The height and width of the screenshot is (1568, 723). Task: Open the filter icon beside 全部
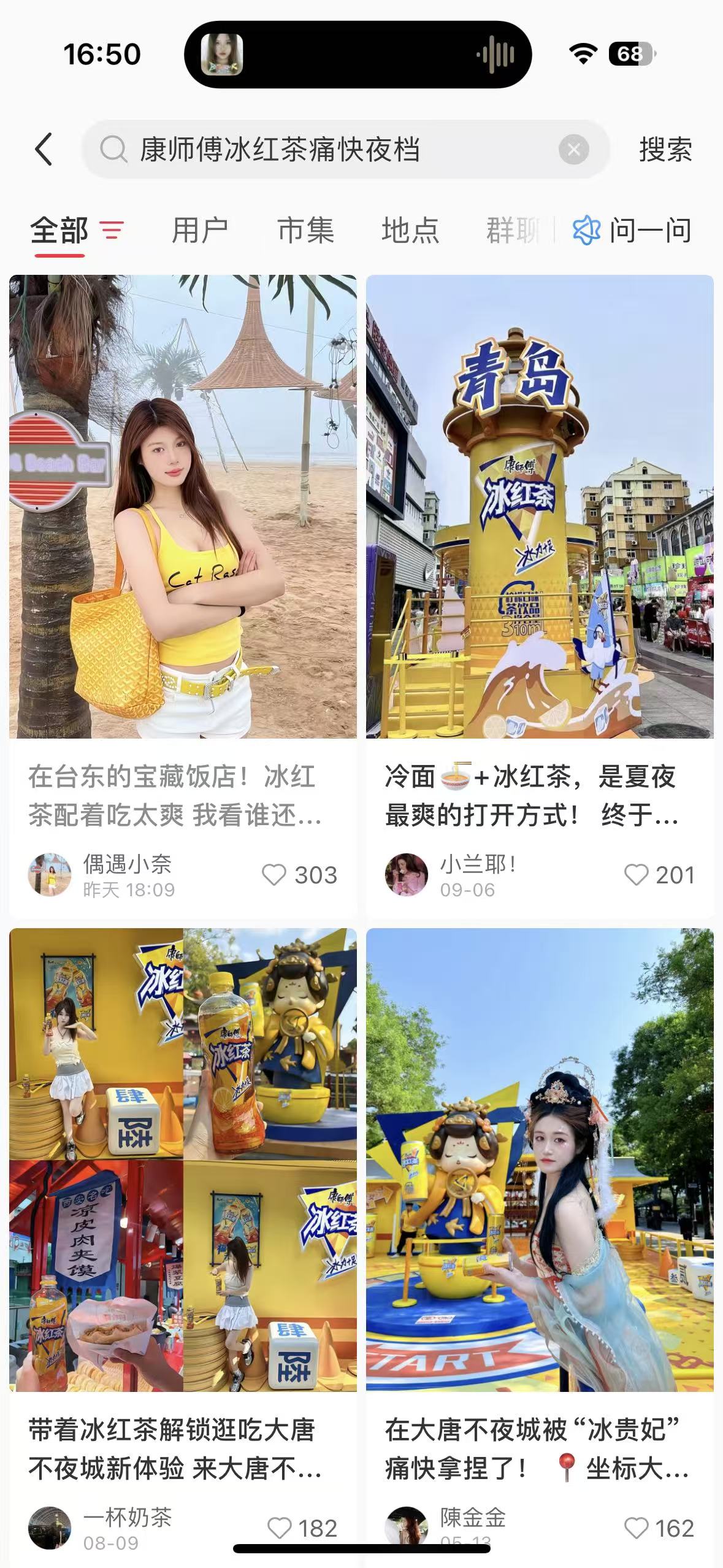[x=112, y=231]
